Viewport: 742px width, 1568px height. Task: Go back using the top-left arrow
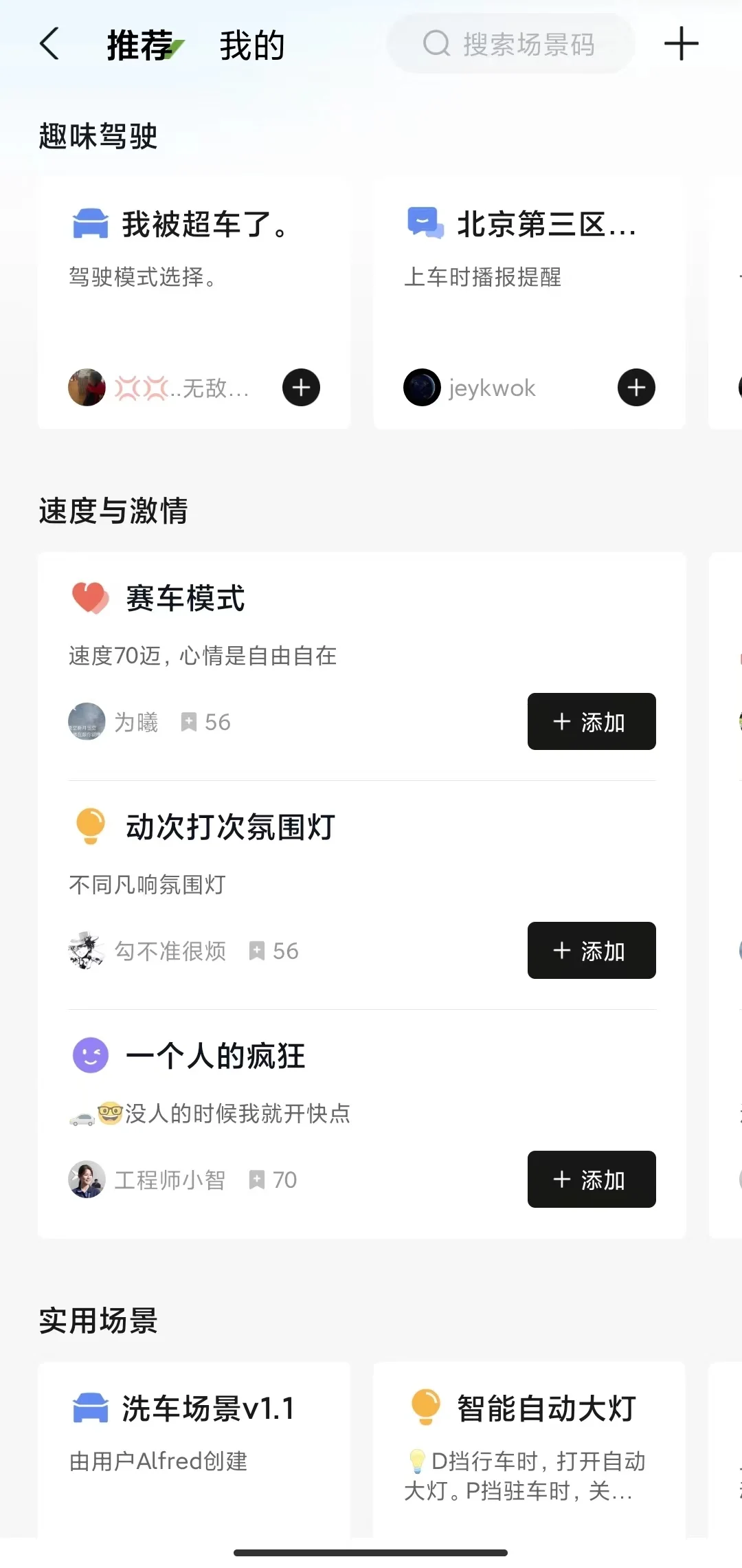tap(49, 45)
